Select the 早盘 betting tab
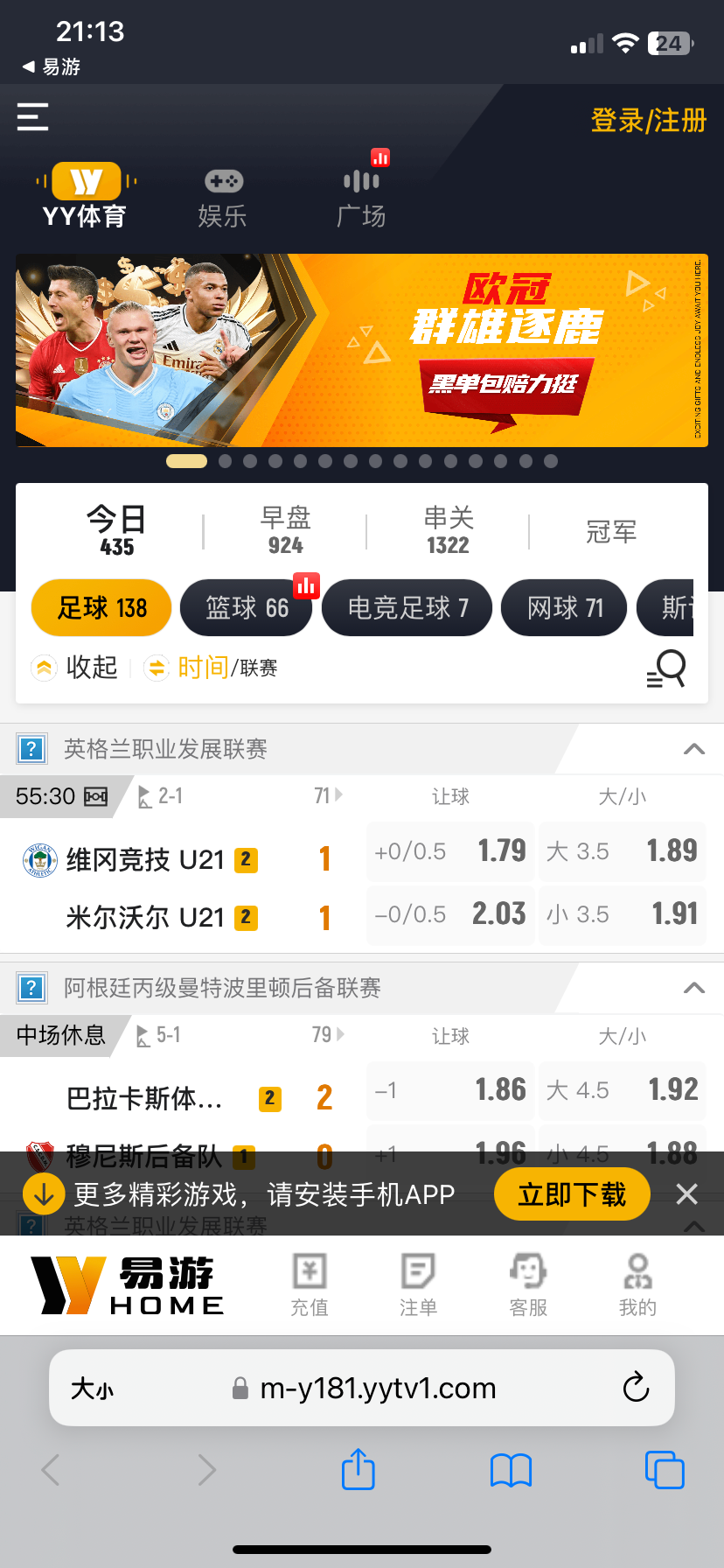The image size is (724, 1568). click(x=285, y=530)
